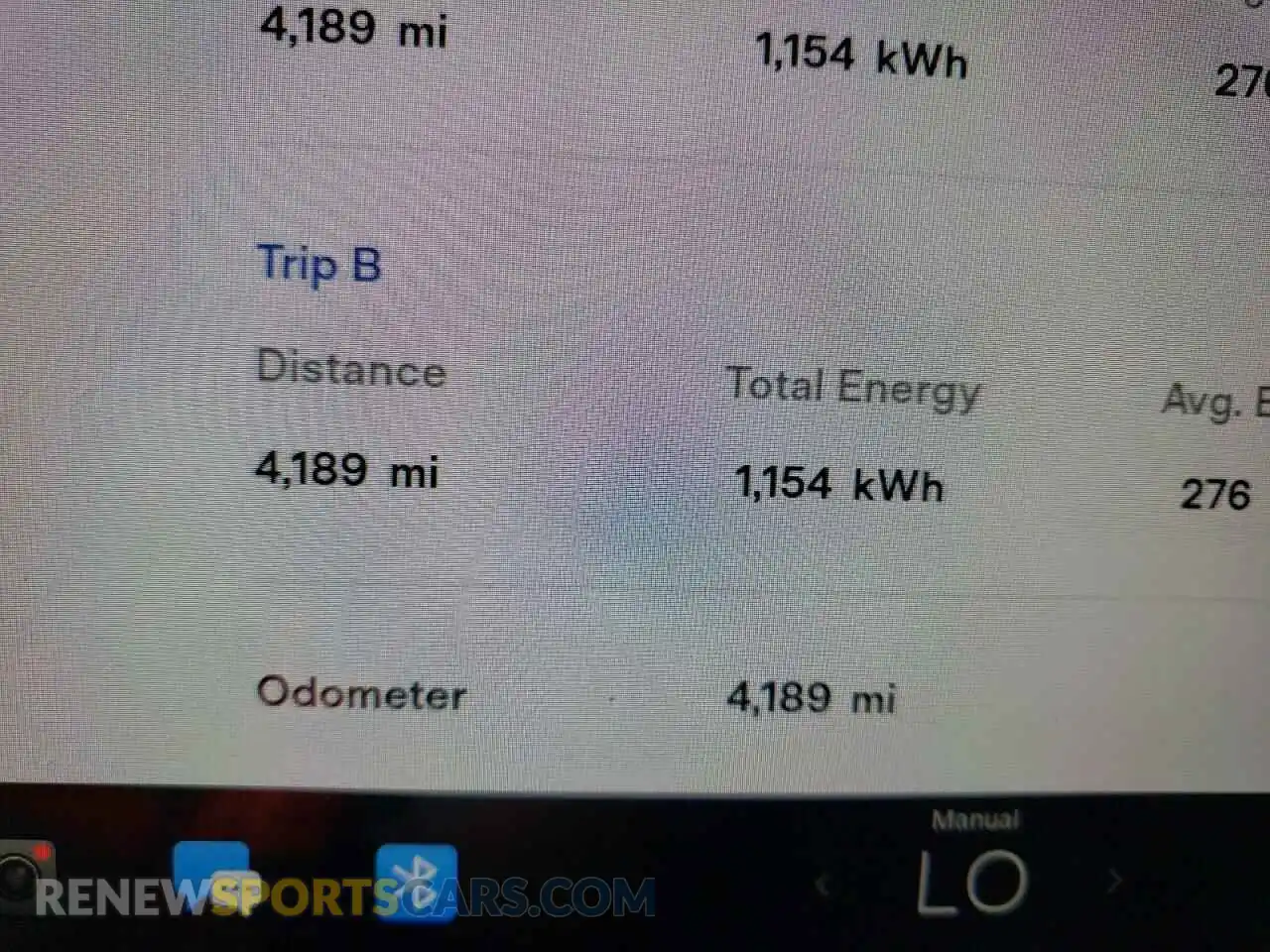Tap the right arrow beside LO temperature
The width and height of the screenshot is (1270, 952).
click(1114, 881)
